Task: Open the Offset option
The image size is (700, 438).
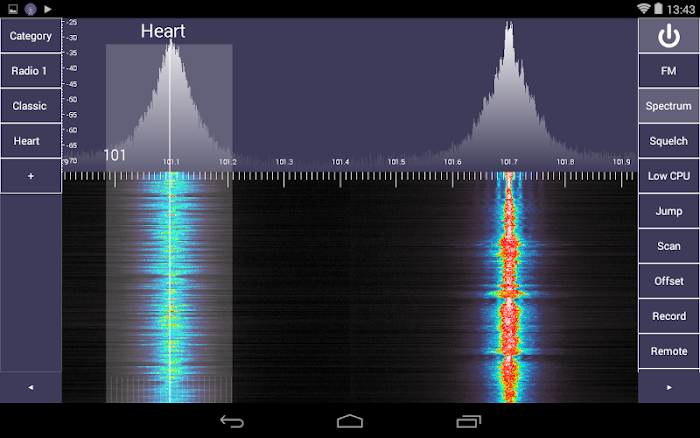Action: pos(669,281)
